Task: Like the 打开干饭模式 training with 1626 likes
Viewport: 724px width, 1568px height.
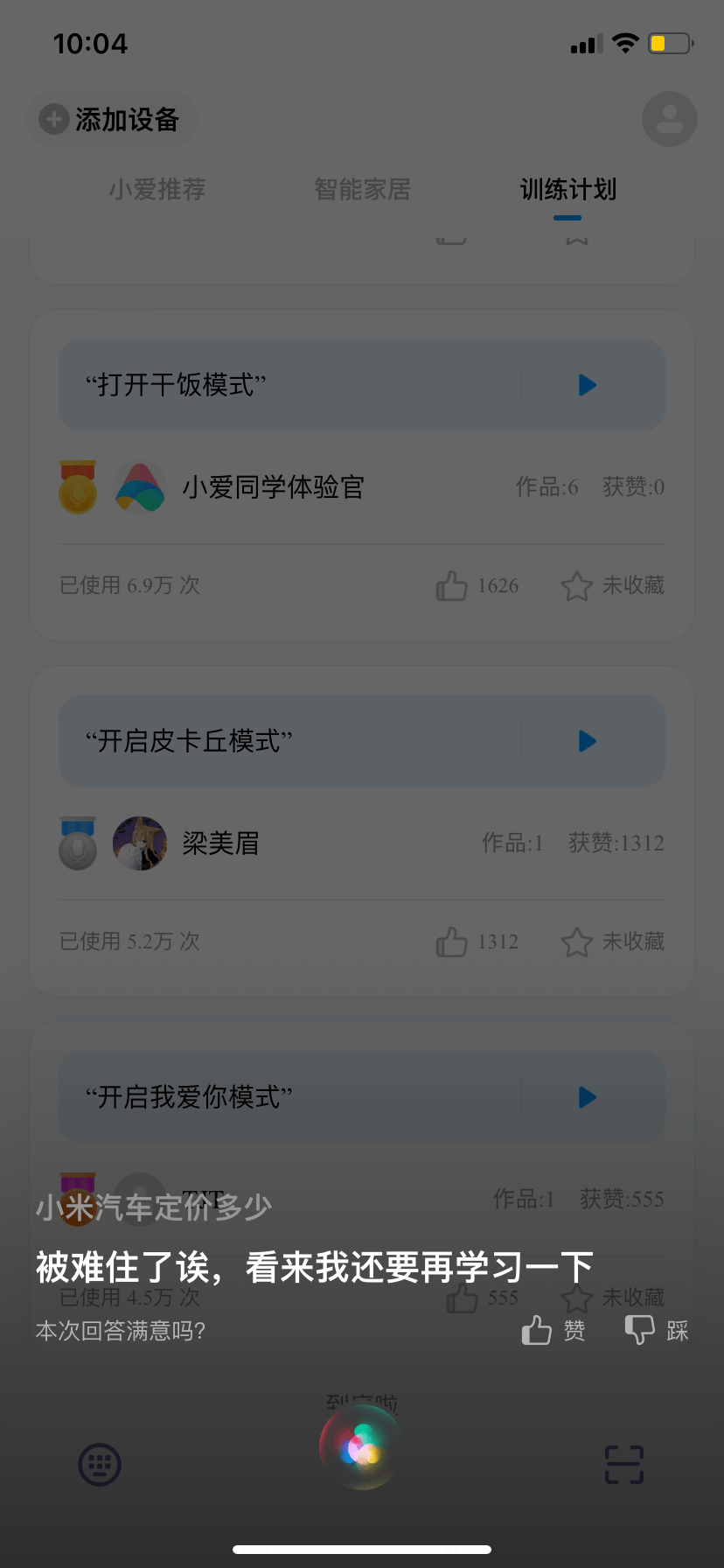Action: (477, 585)
